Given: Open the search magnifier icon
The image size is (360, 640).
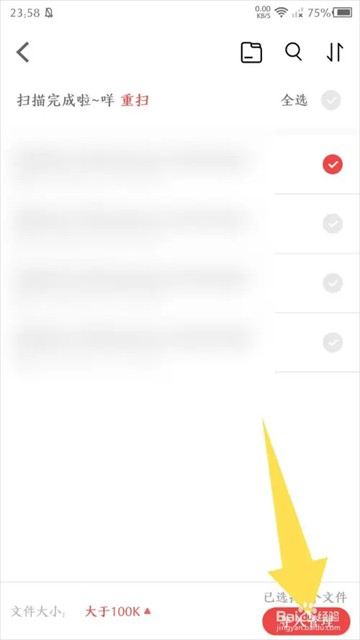Looking at the screenshot, I should pyautogui.click(x=293, y=52).
